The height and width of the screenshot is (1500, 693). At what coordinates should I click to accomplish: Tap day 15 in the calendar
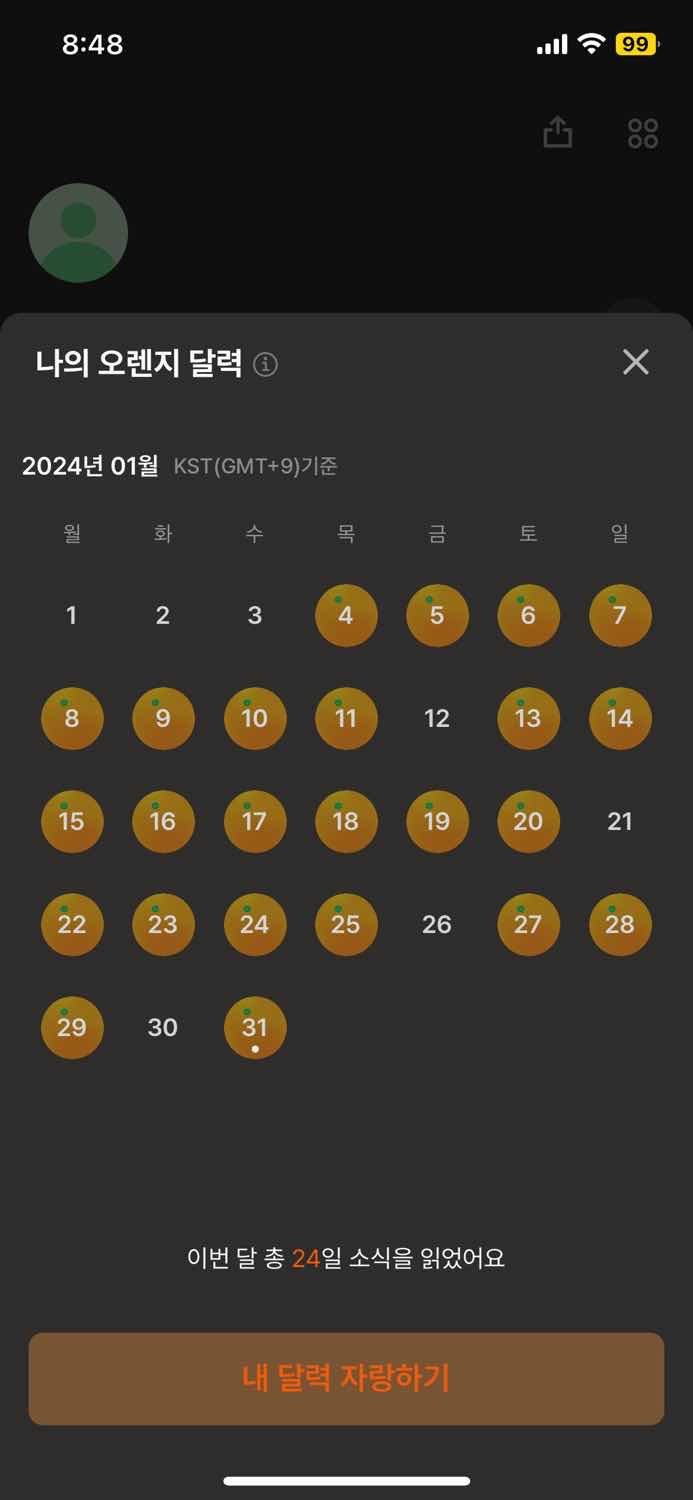pos(72,821)
